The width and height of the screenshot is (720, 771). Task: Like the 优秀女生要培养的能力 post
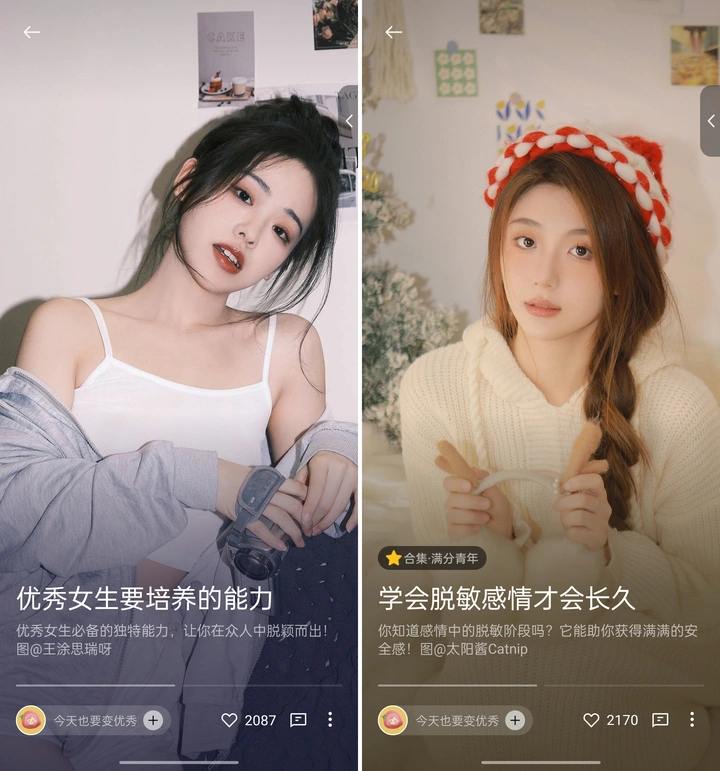[x=230, y=720]
